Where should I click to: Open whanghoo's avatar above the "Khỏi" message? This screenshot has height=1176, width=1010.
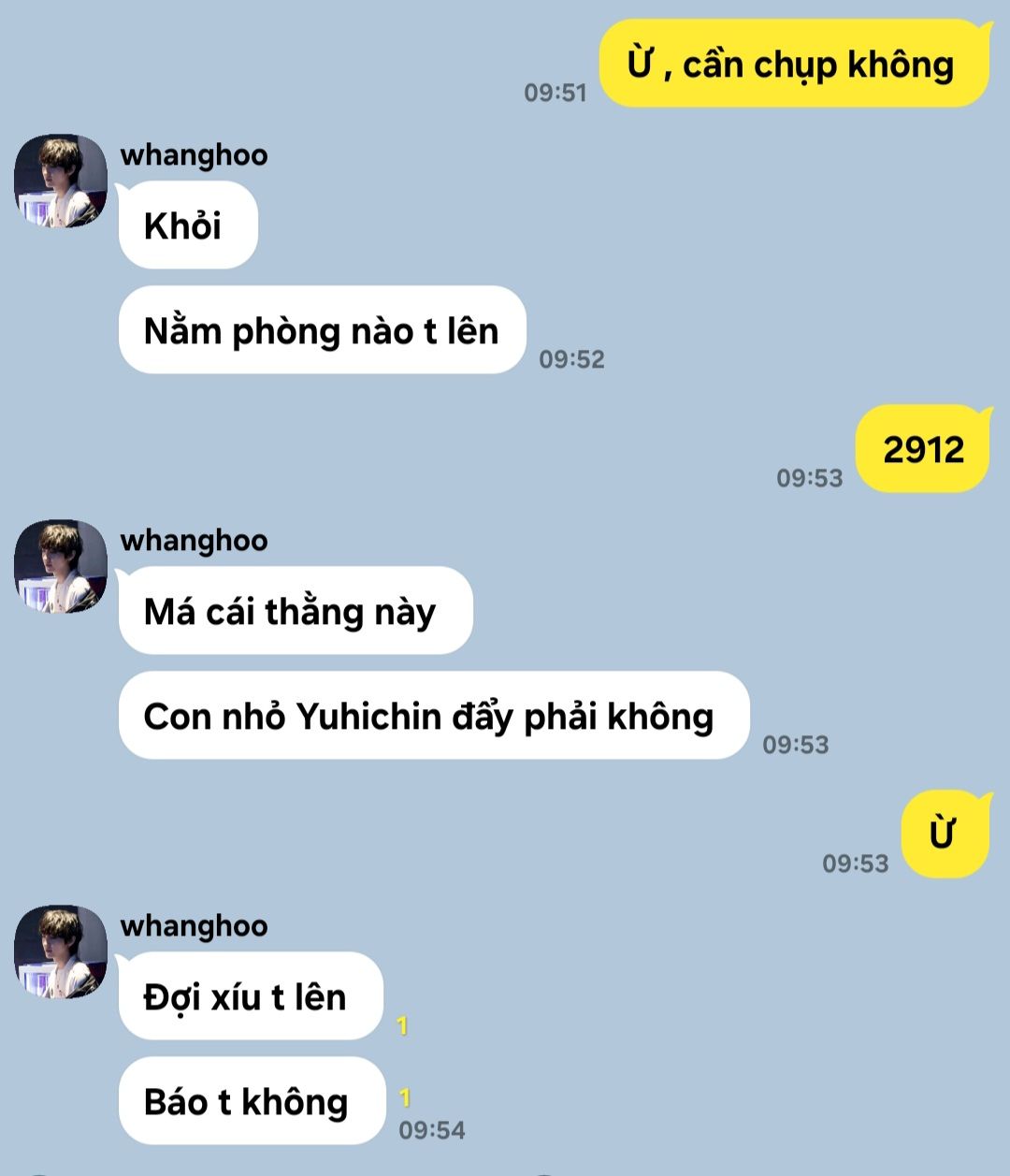(60, 181)
